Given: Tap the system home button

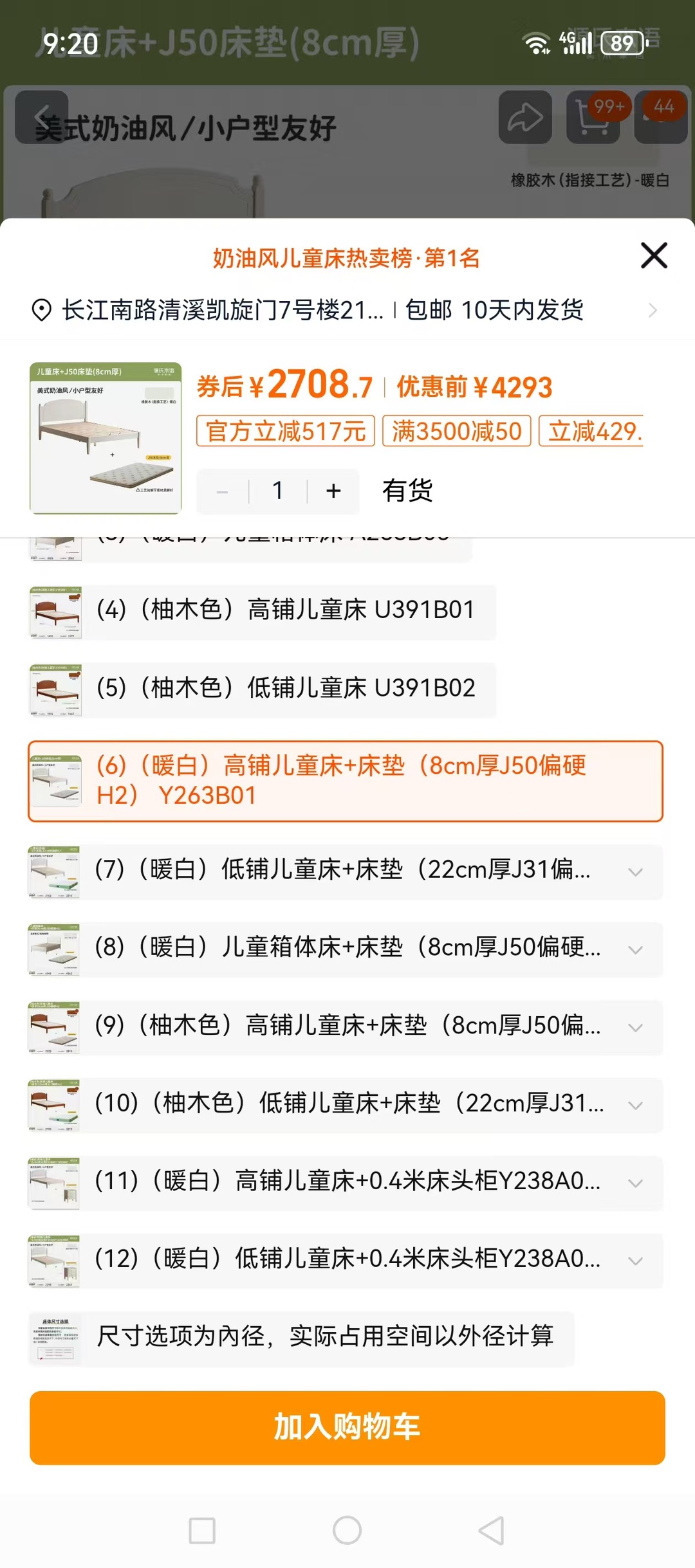Looking at the screenshot, I should click(x=347, y=1530).
